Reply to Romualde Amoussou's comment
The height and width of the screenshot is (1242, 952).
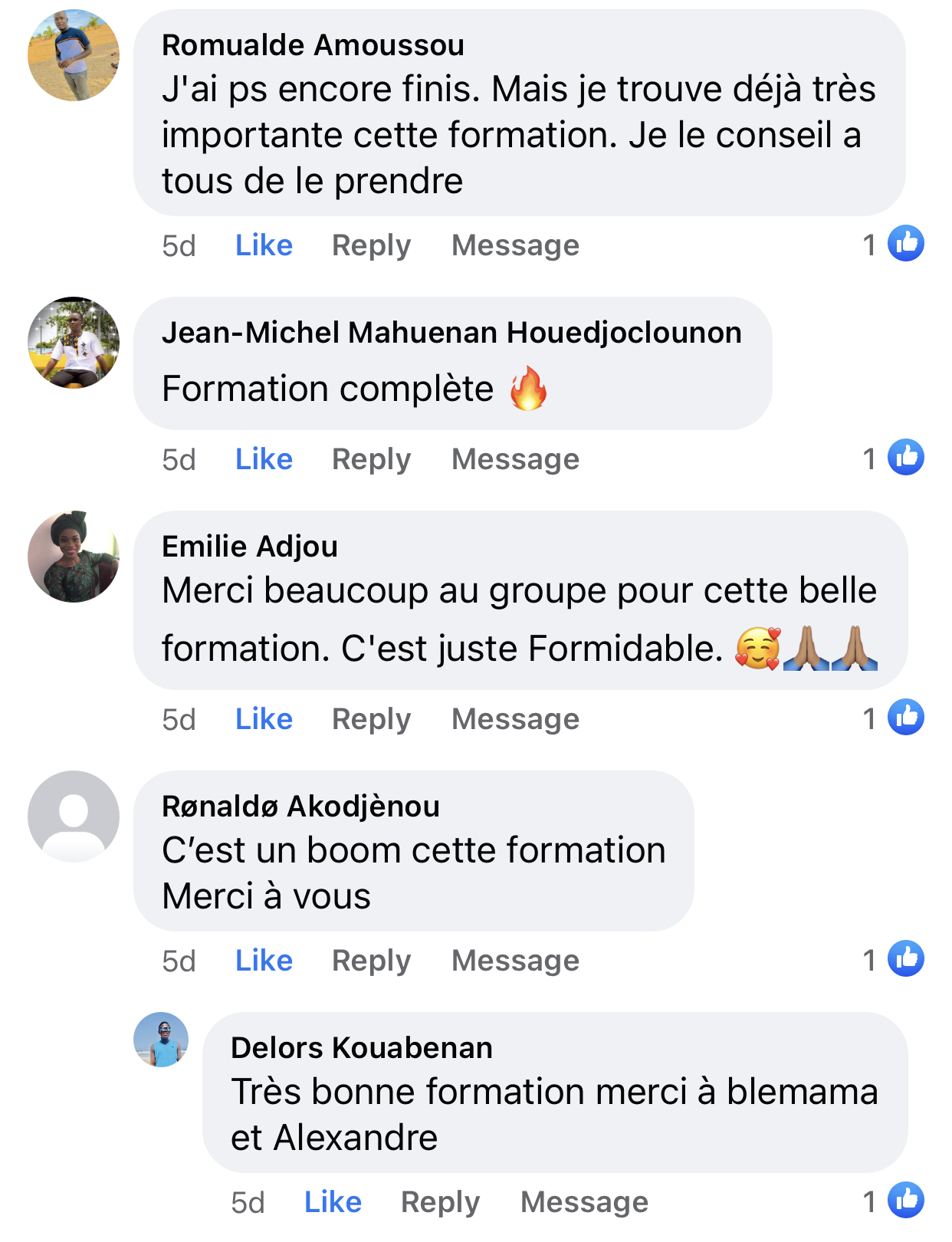point(371,245)
